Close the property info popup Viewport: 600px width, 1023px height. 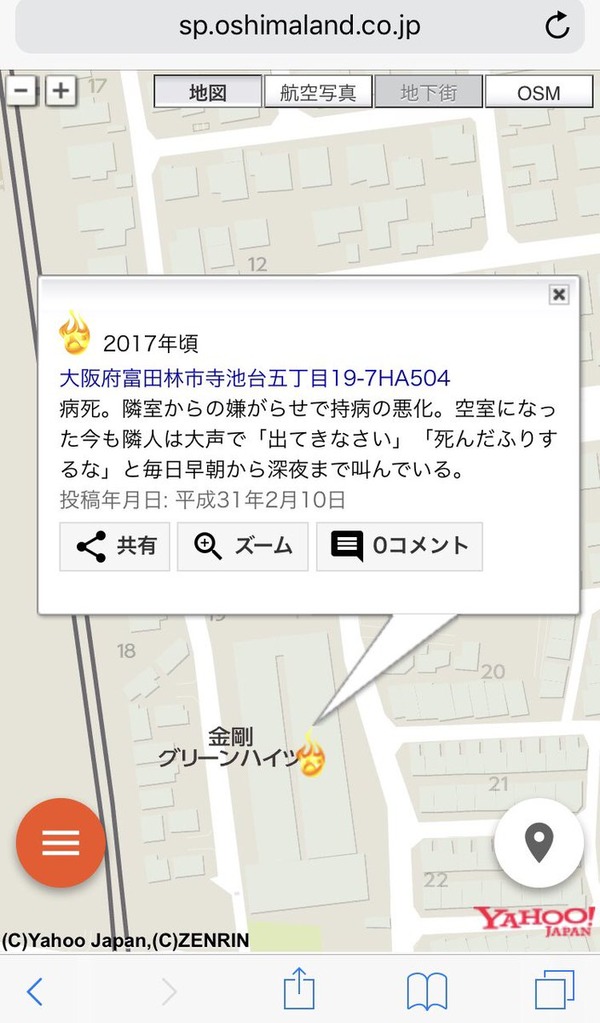(x=559, y=294)
